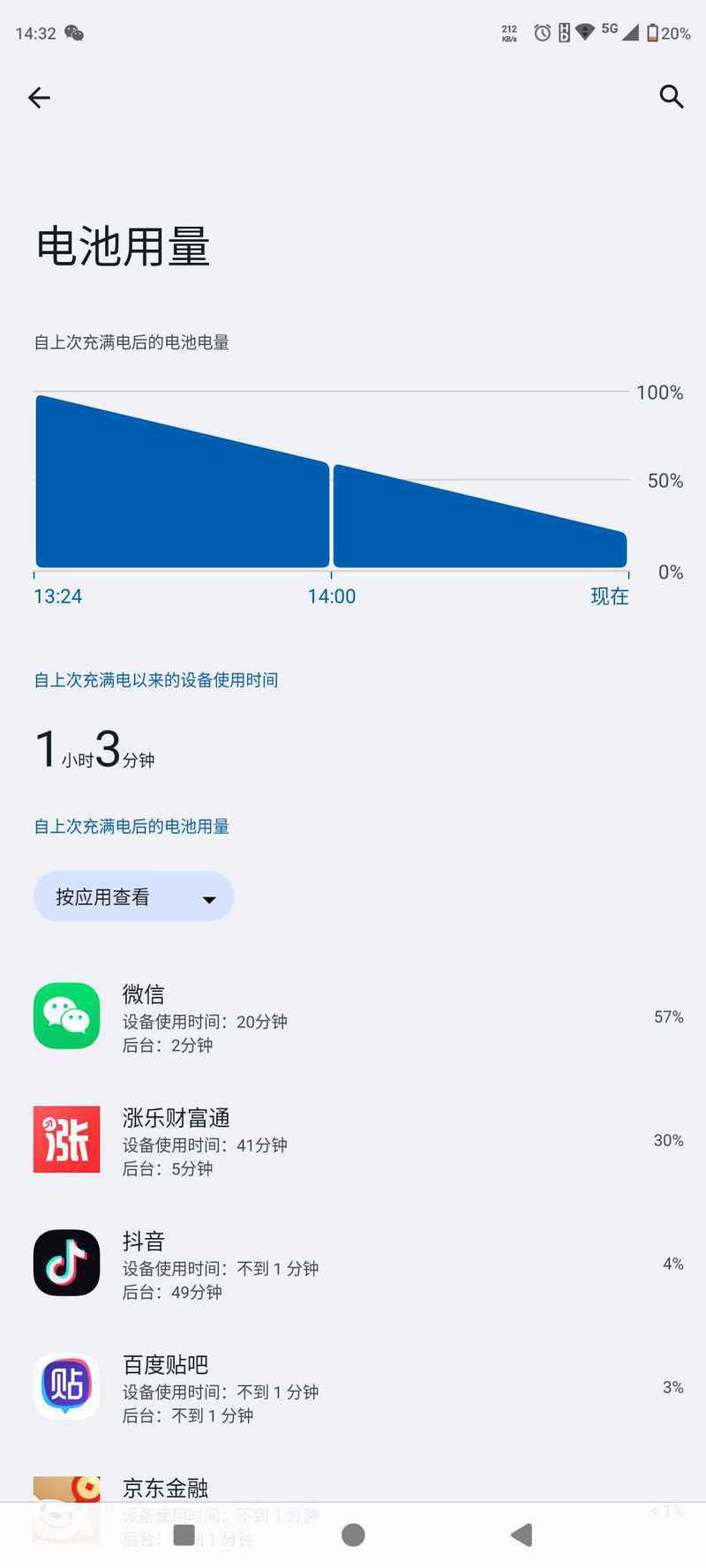Tap the system recent apps button
This screenshot has width=706, height=1568.
(x=184, y=1535)
